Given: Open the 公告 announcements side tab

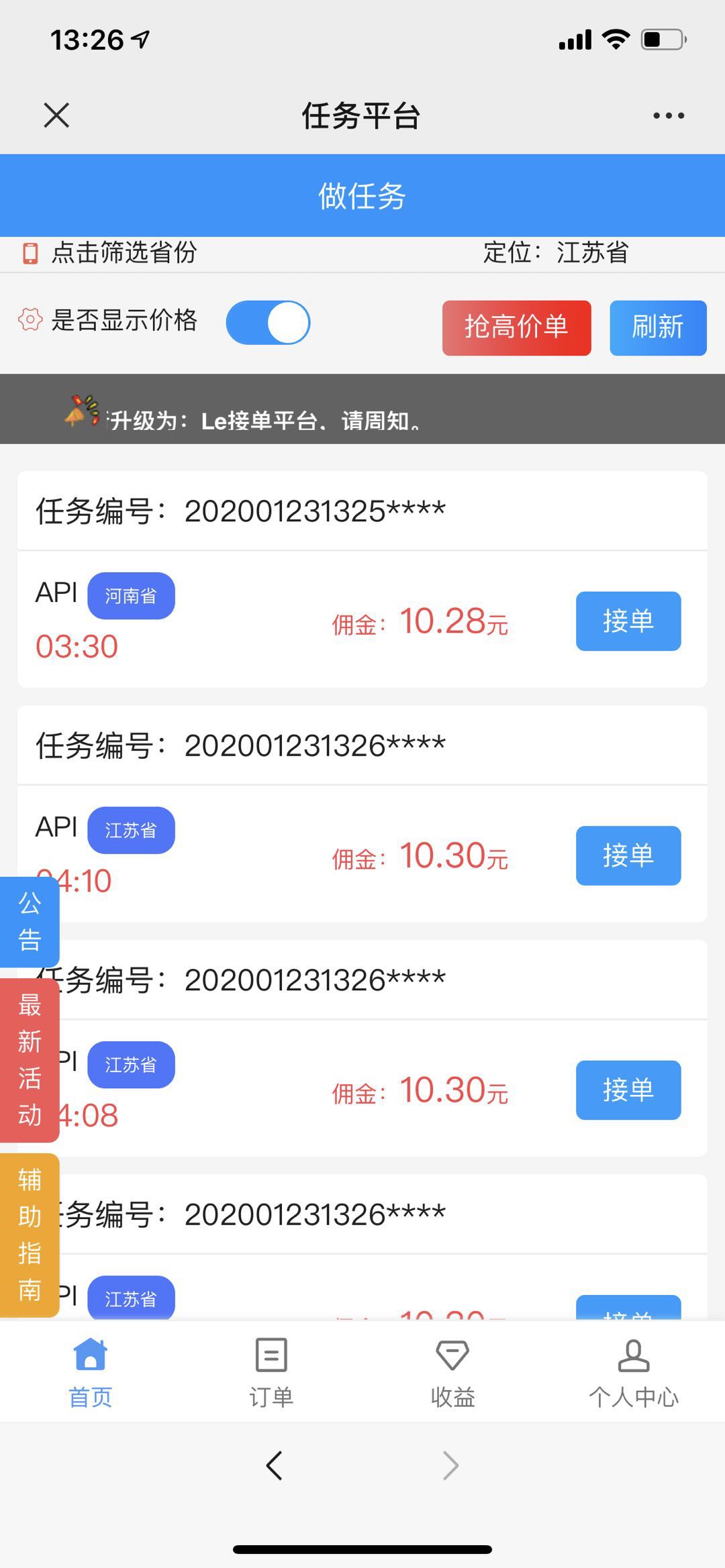Looking at the screenshot, I should click(x=30, y=922).
